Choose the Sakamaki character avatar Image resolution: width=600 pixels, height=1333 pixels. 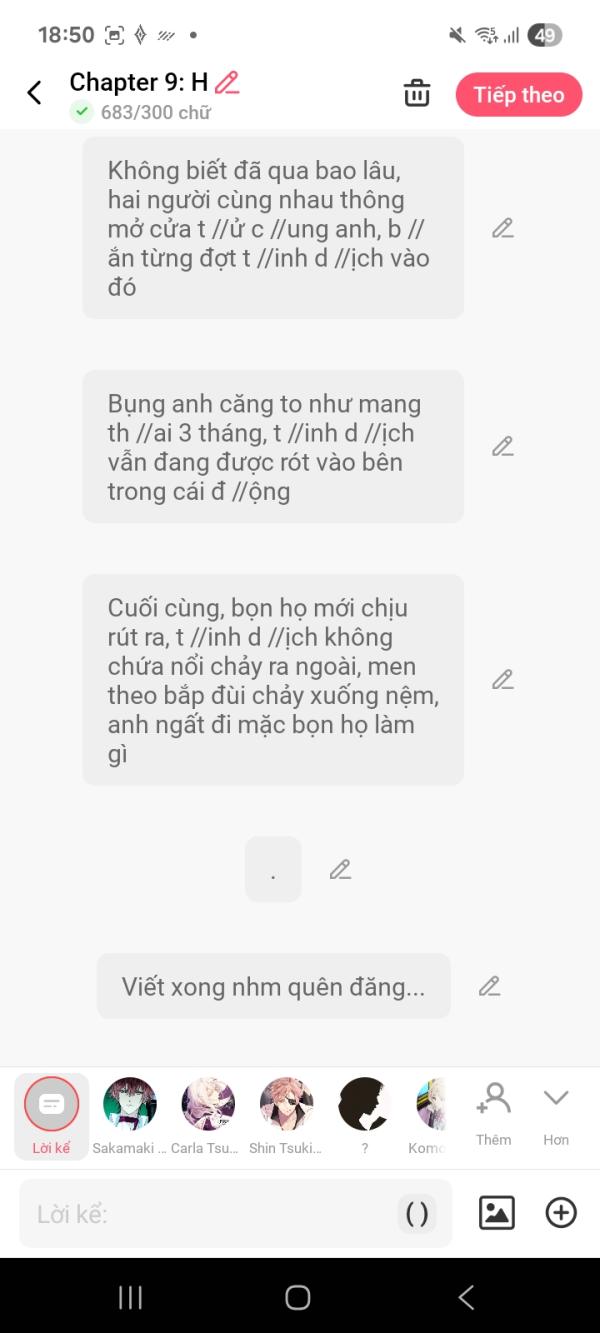click(x=130, y=1105)
